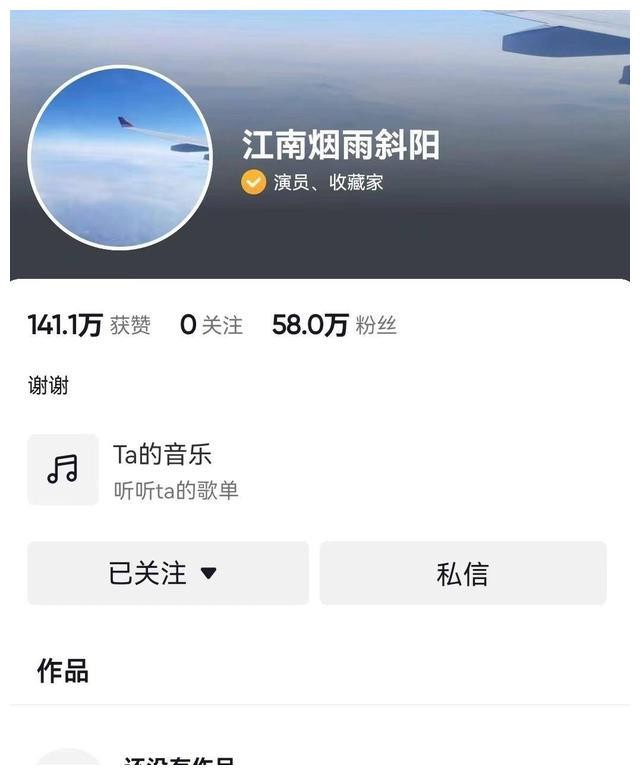Open the 粉丝 followers list
Viewport: 640px width, 775px height.
click(334, 325)
